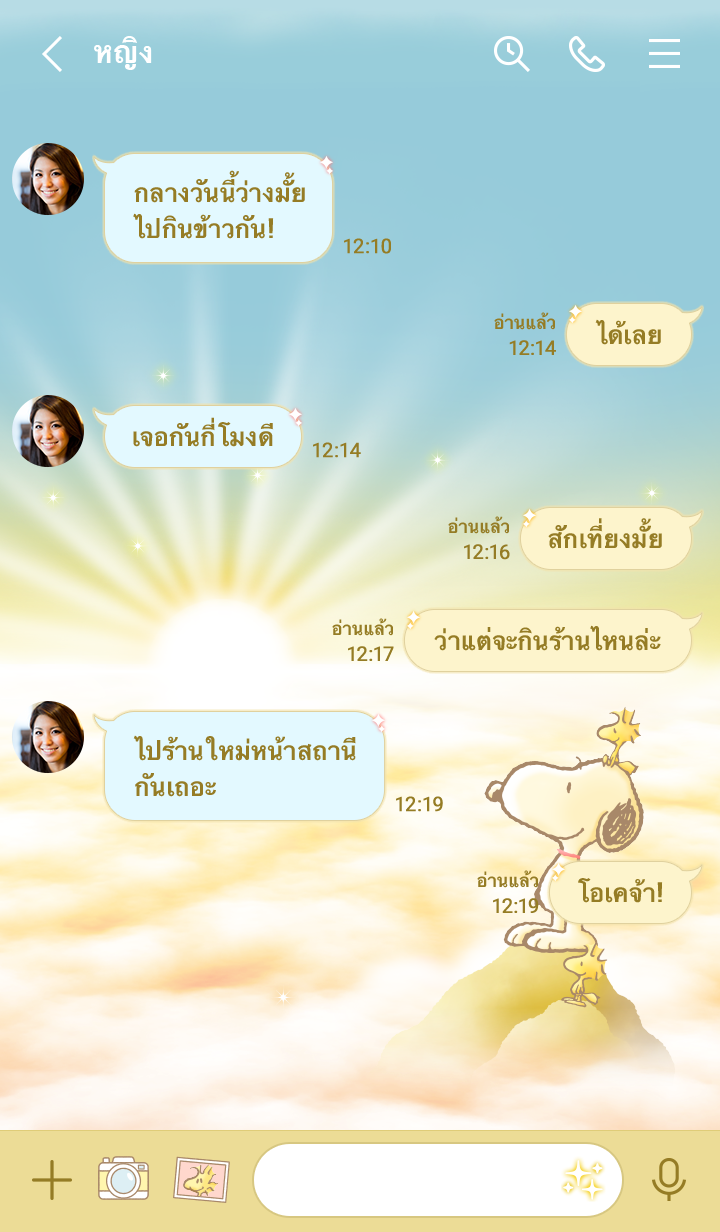
Task: View profile photo beside the เจอกันกี่โมงดี message
Action: point(48,431)
